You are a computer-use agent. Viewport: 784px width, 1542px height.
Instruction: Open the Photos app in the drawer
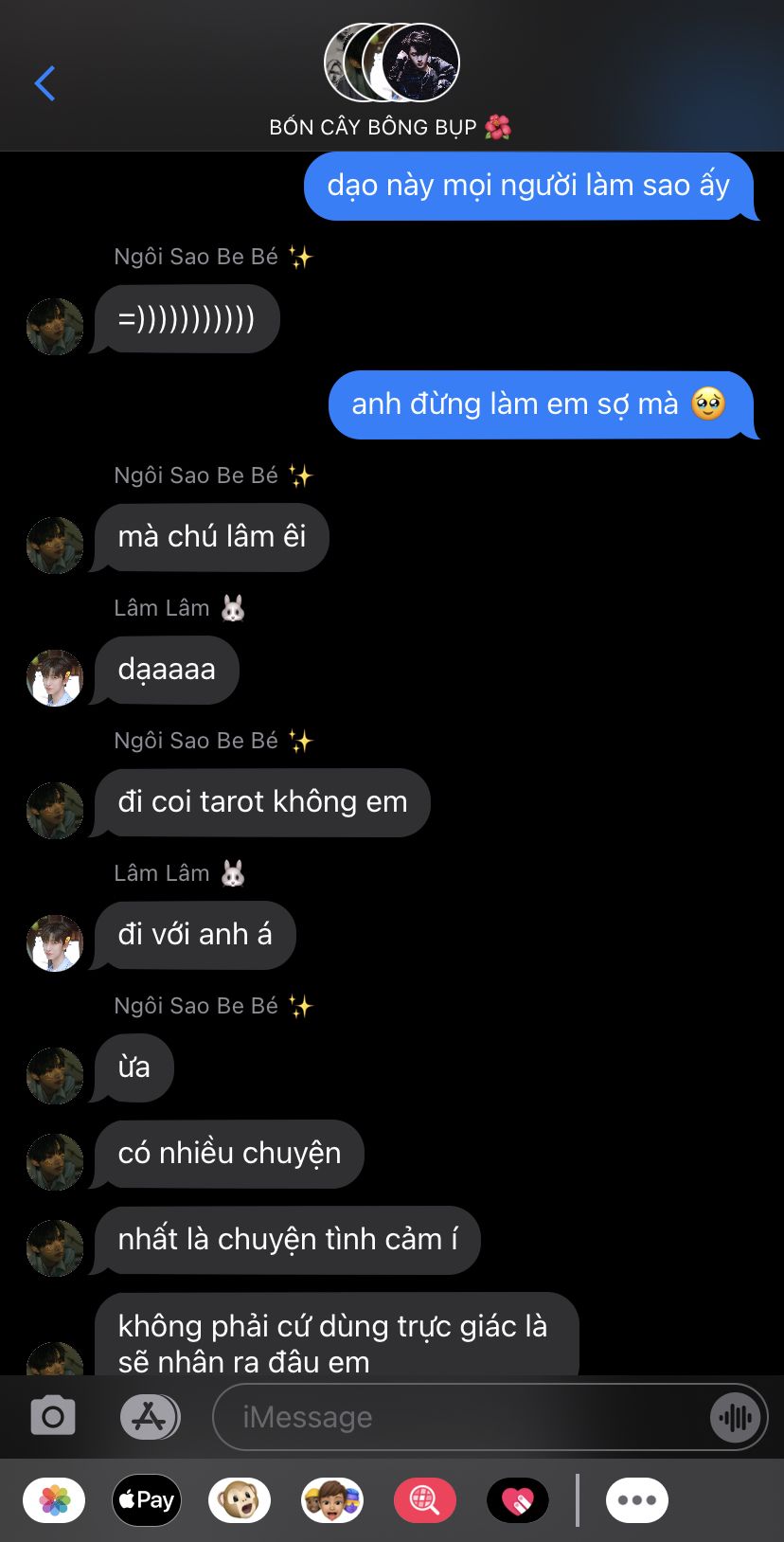54,1500
